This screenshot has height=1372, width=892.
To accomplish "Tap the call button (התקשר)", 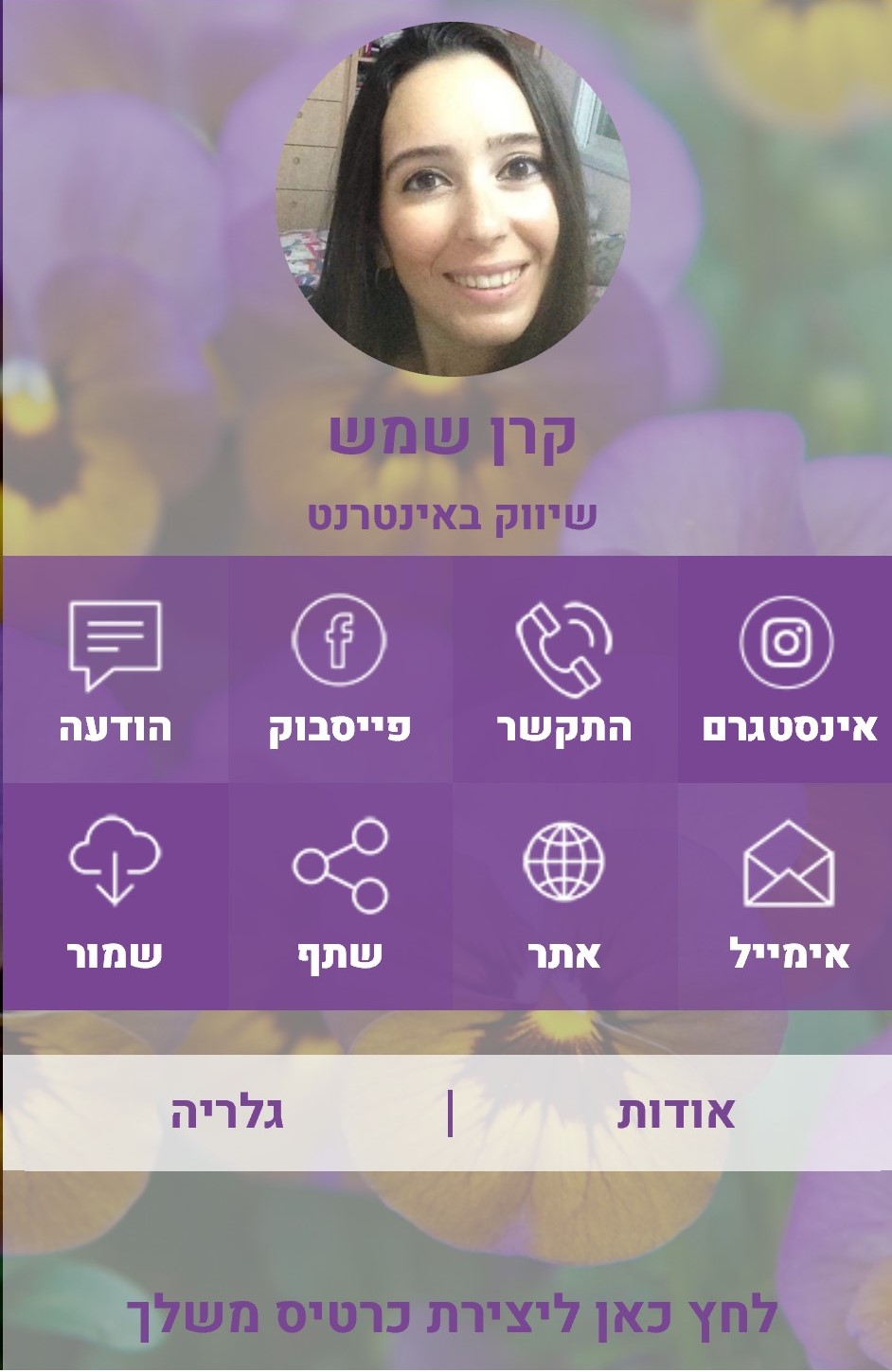I will click(x=564, y=670).
